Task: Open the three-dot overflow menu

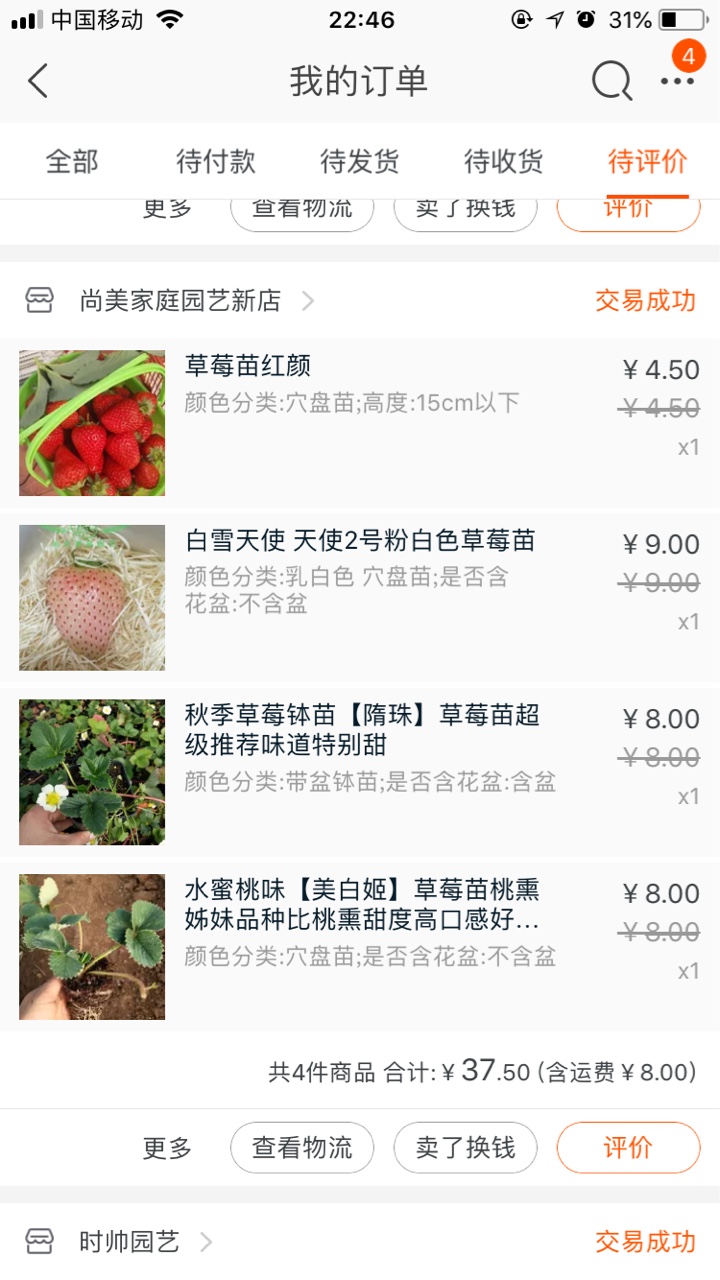Action: (x=677, y=81)
